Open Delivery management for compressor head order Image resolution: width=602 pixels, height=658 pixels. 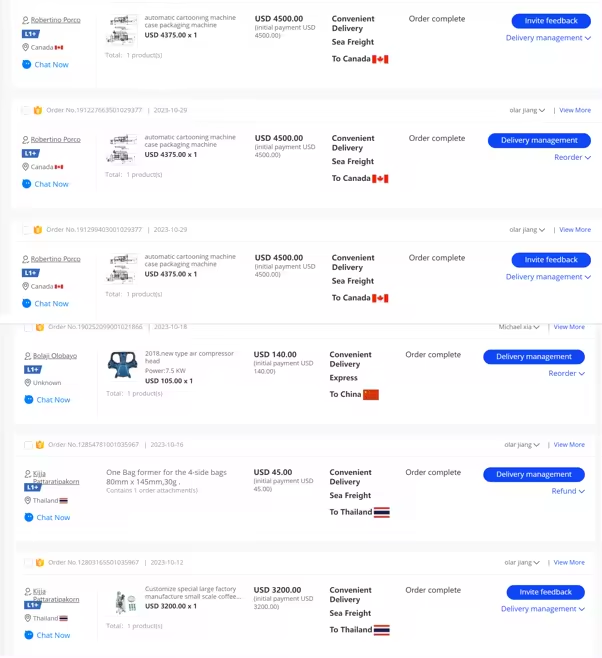[x=533, y=357]
